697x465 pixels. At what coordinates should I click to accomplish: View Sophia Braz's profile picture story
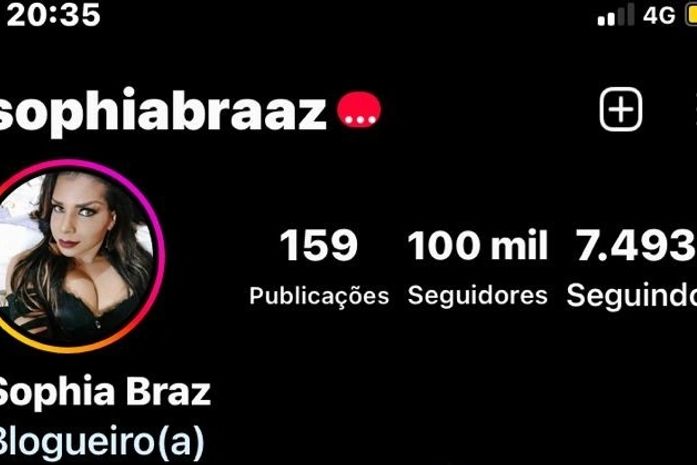(x=82, y=258)
